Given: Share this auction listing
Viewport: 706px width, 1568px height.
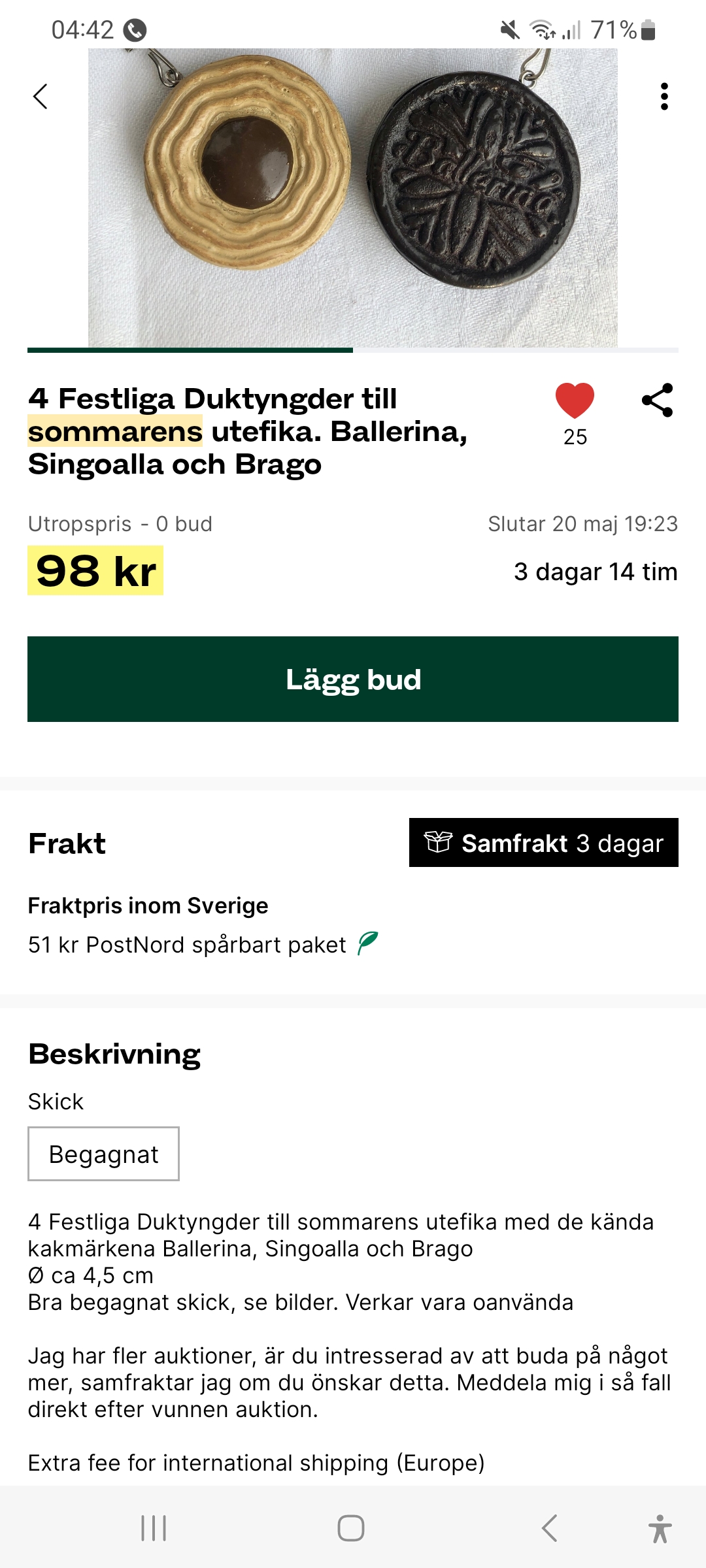Looking at the screenshot, I should 658,400.
